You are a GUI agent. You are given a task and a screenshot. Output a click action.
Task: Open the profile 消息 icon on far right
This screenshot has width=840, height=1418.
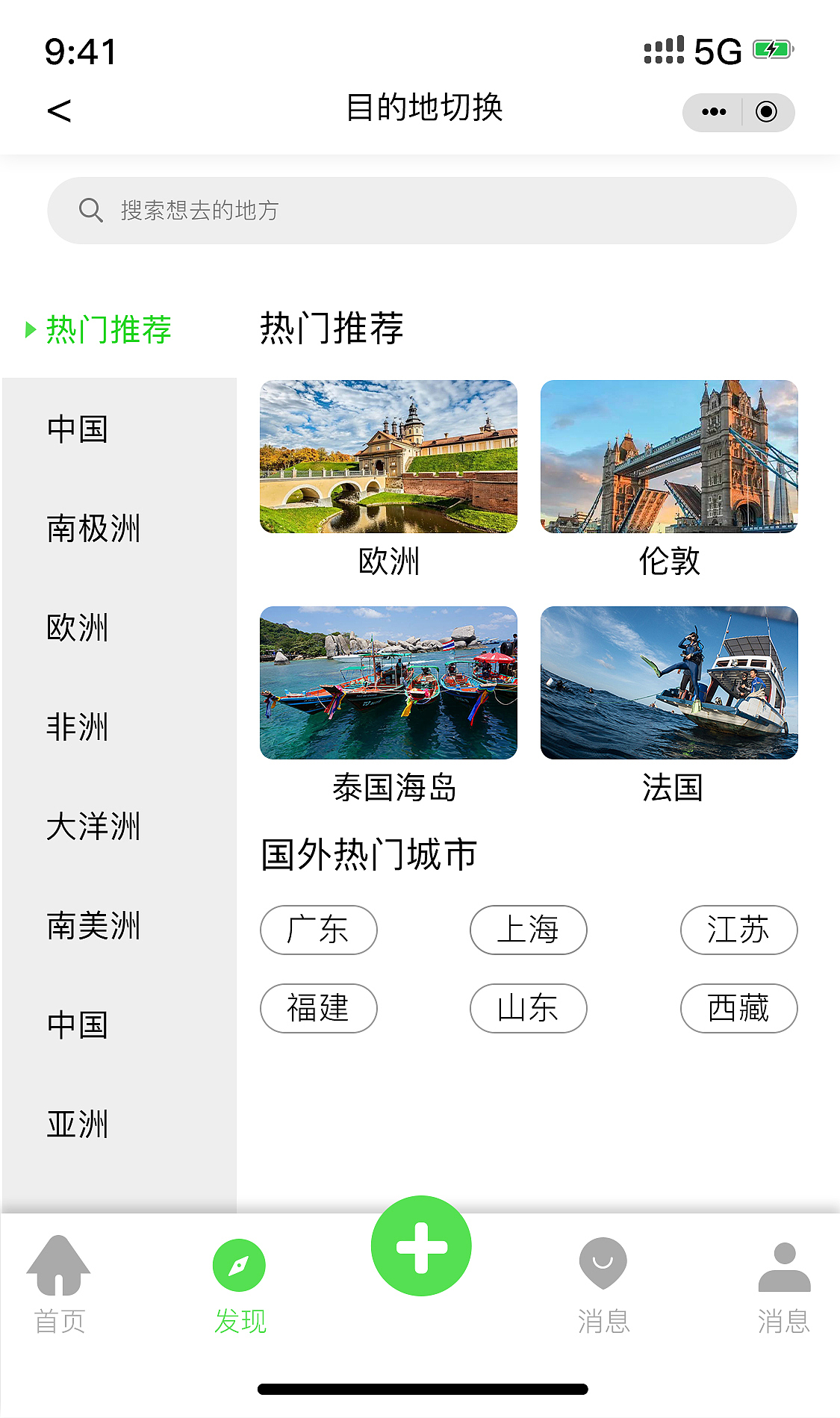[x=782, y=1264]
